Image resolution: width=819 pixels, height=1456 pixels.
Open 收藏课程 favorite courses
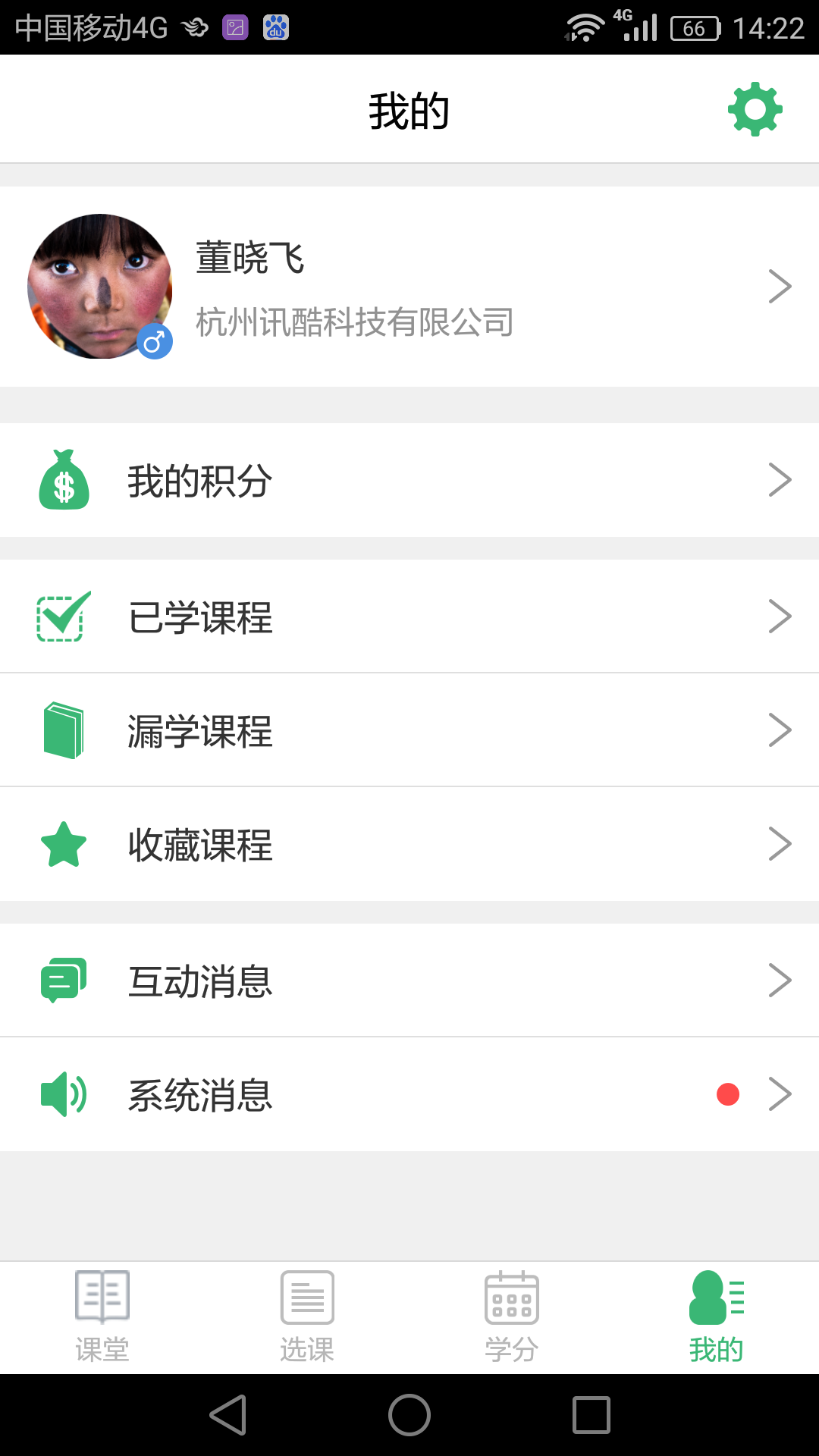click(x=409, y=844)
